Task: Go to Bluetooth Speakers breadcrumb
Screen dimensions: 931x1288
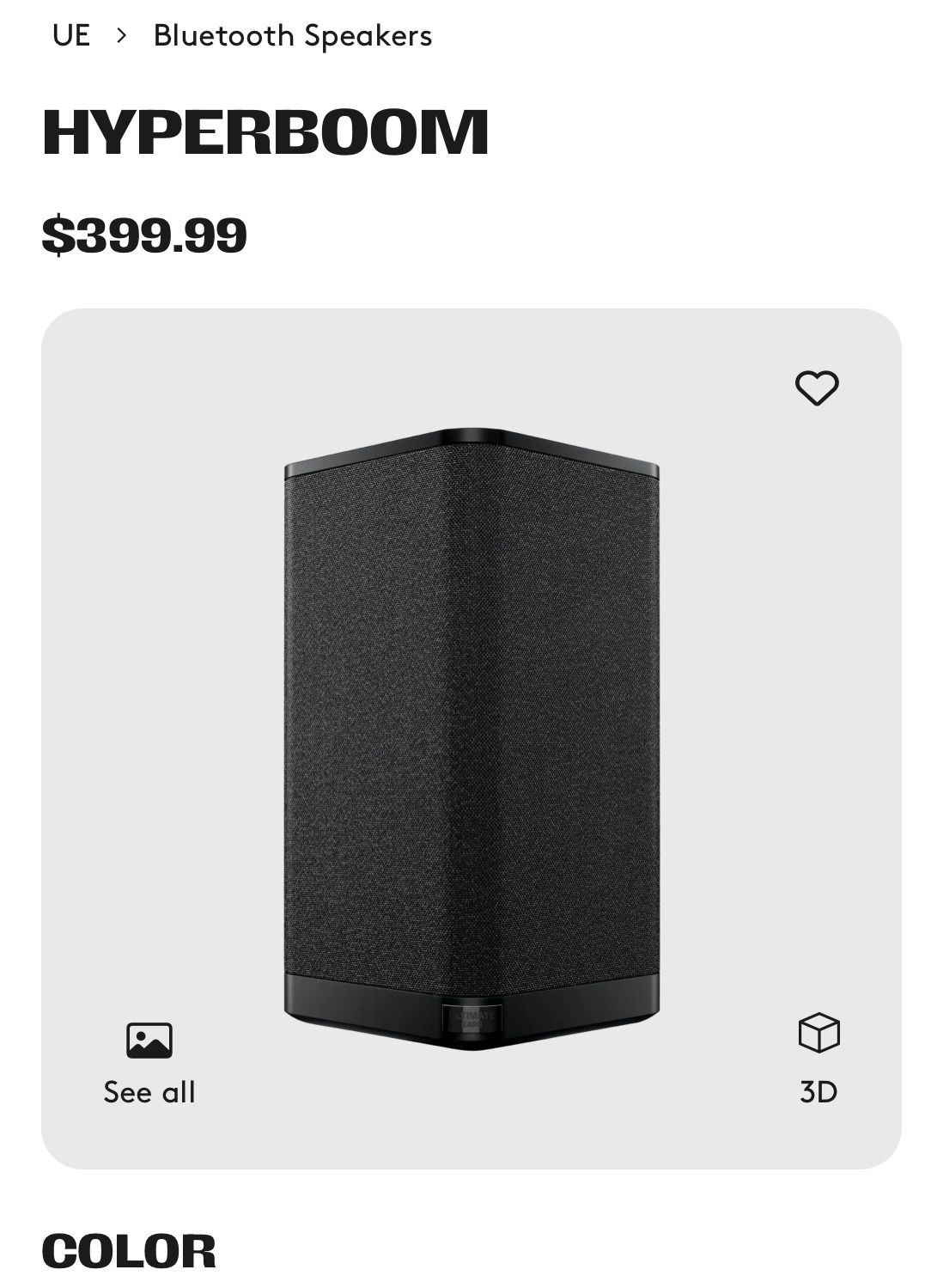Action: click(292, 36)
